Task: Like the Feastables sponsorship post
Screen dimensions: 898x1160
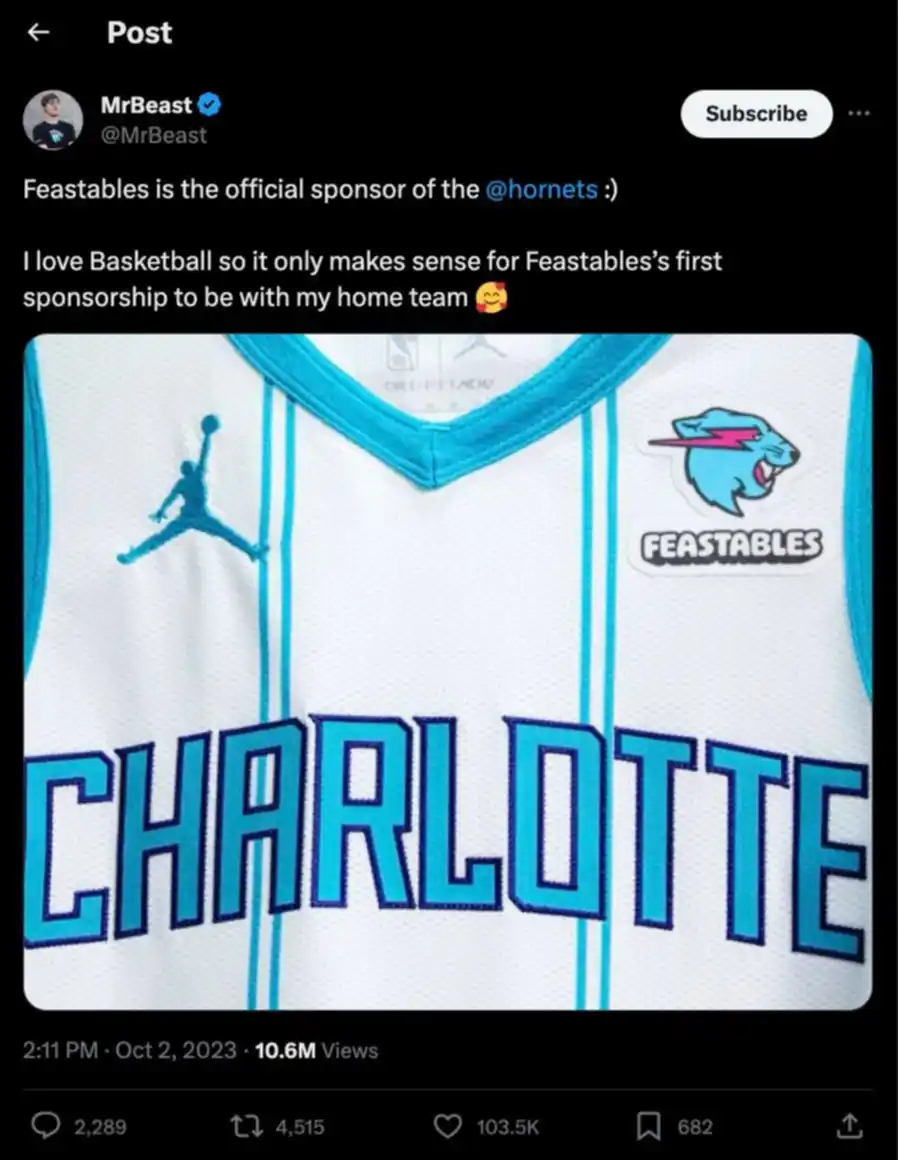Action: [446, 1126]
